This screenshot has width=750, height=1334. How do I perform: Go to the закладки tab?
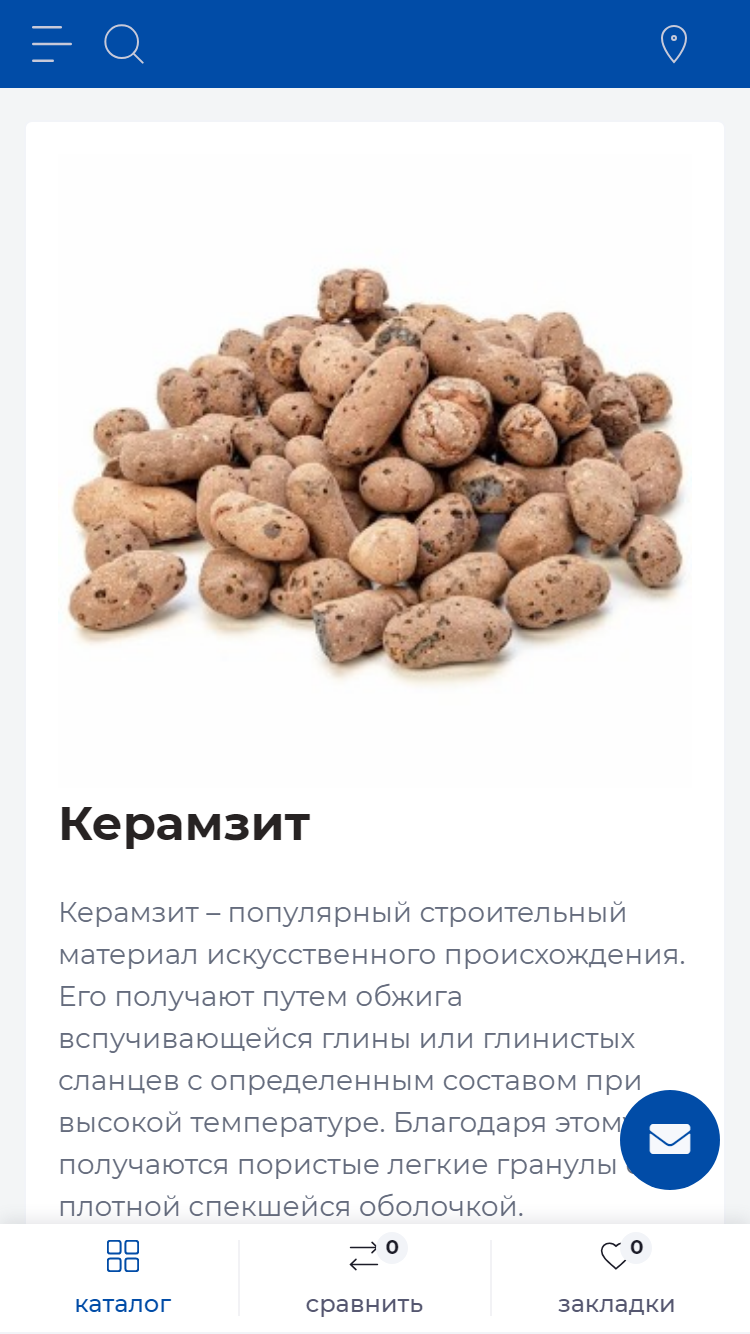[x=616, y=1278]
